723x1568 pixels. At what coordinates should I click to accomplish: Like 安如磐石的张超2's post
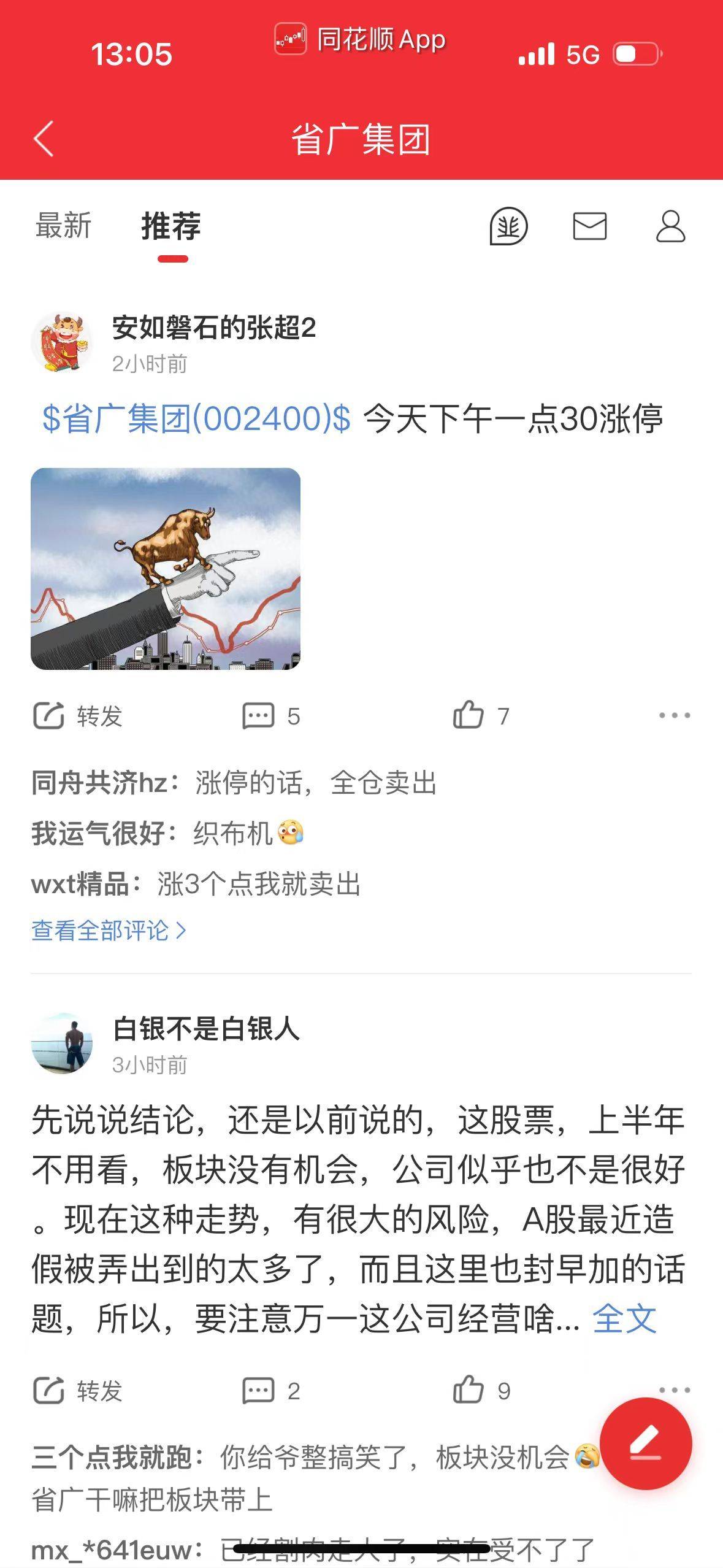[481, 715]
